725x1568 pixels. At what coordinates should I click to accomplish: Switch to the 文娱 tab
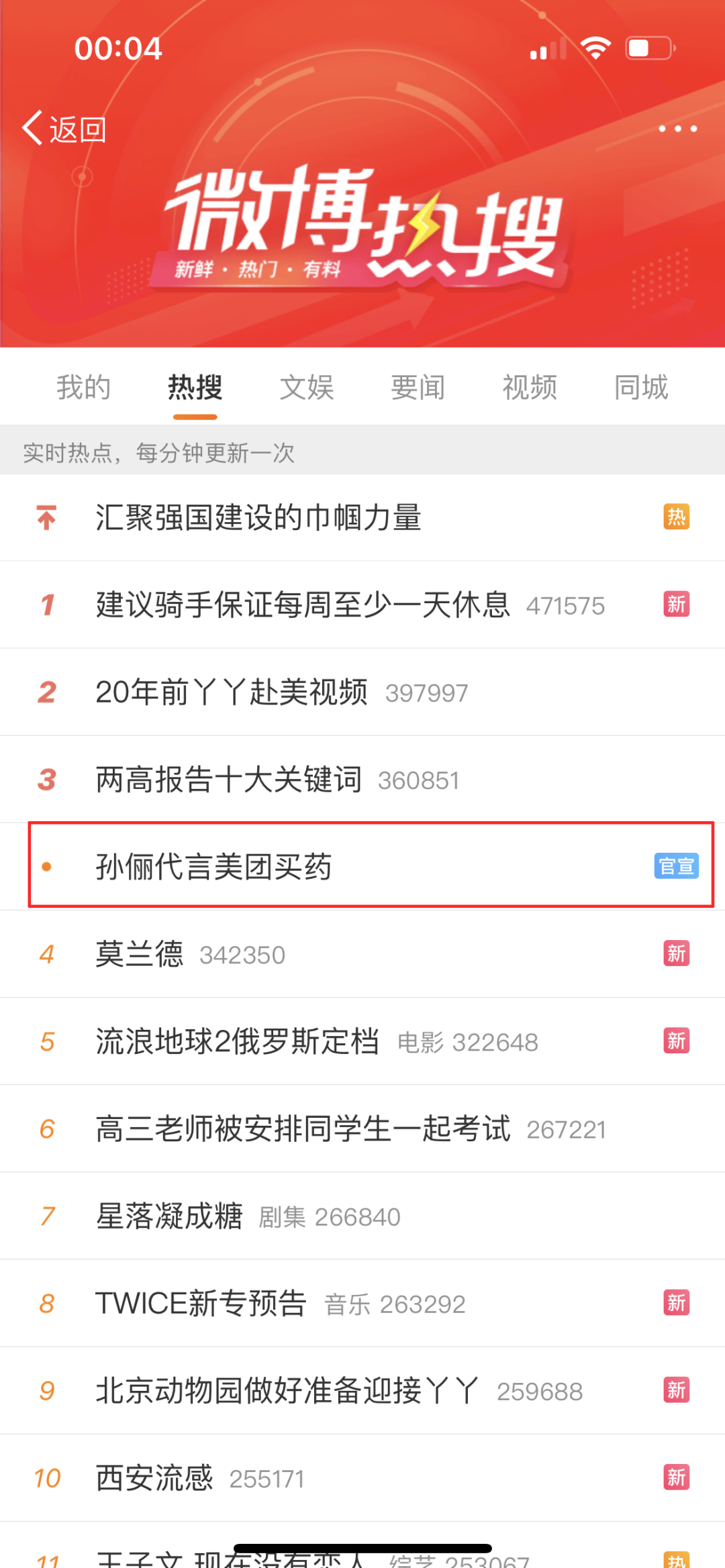click(307, 387)
